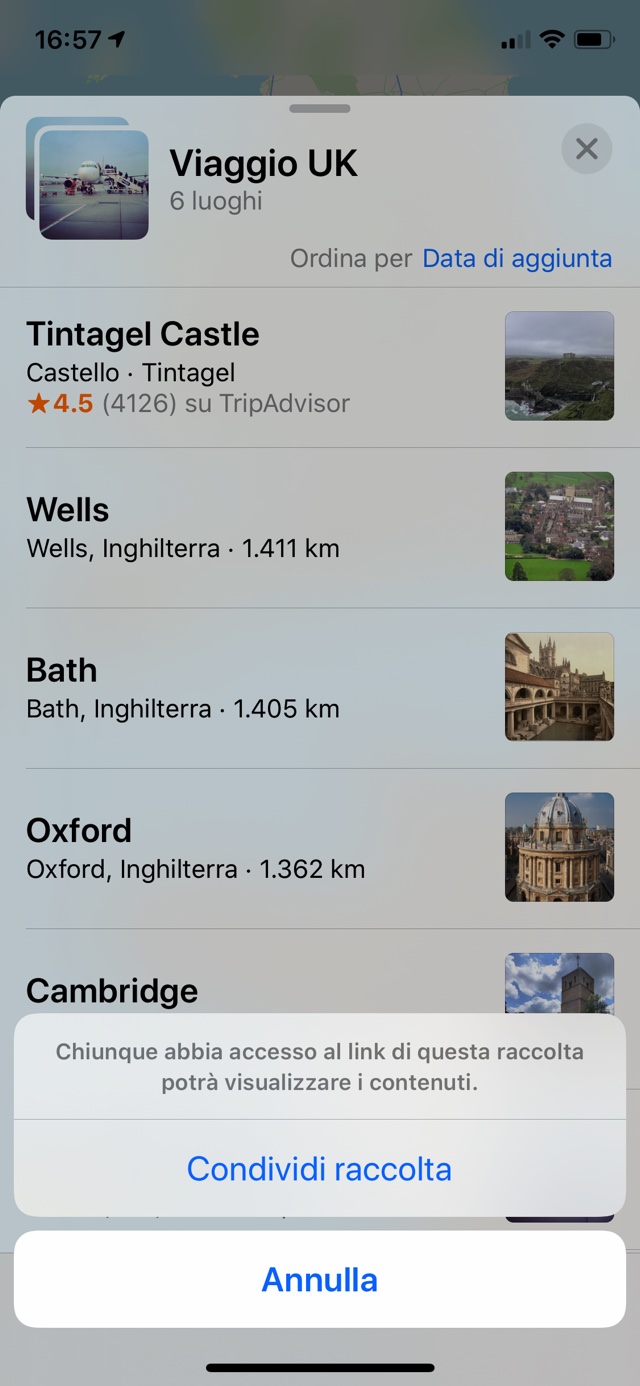The image size is (640, 1386).
Task: Close the Viaggio UK collection sheet
Action: click(x=587, y=149)
